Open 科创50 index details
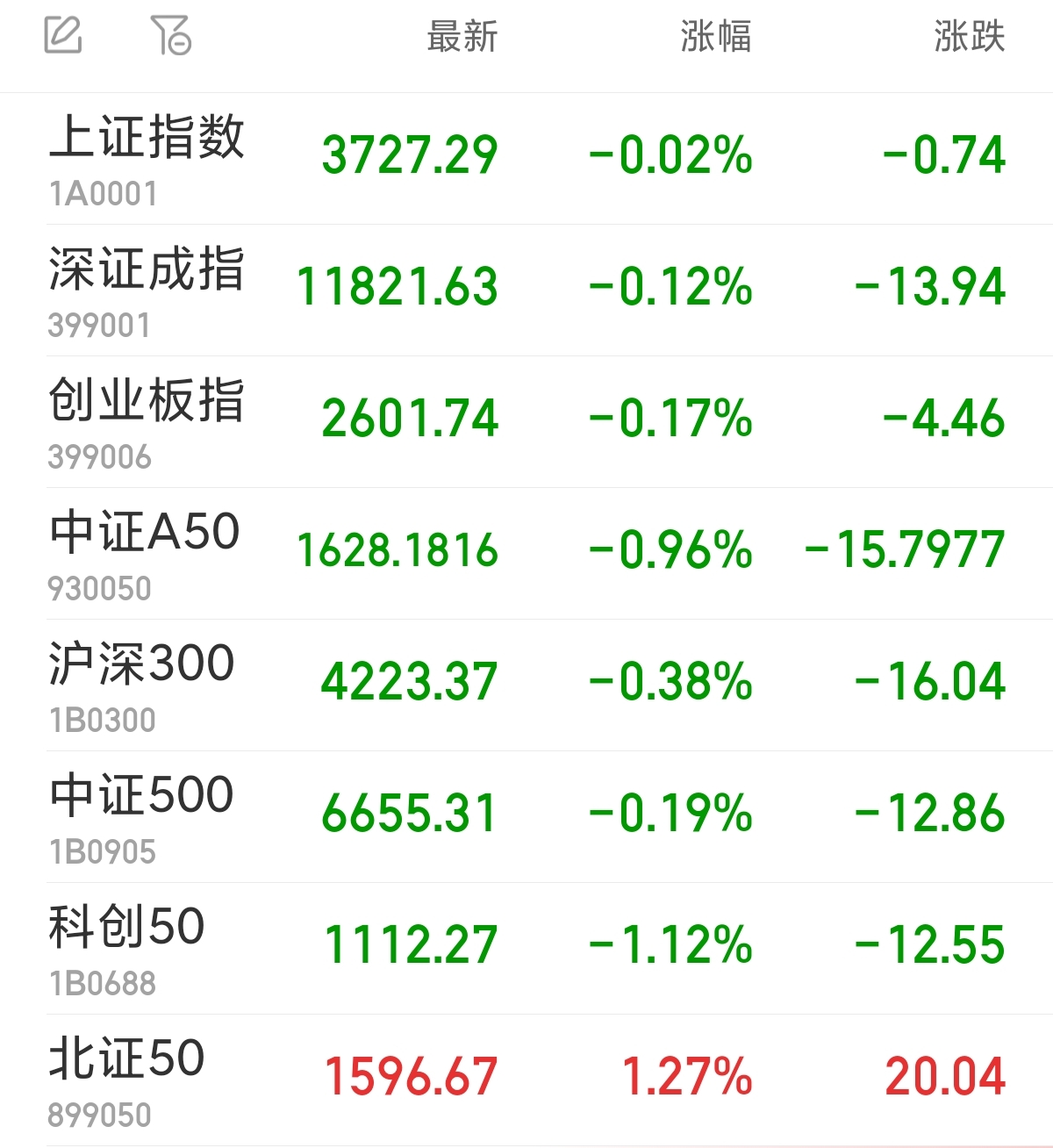The image size is (1053, 1148). (x=526, y=949)
